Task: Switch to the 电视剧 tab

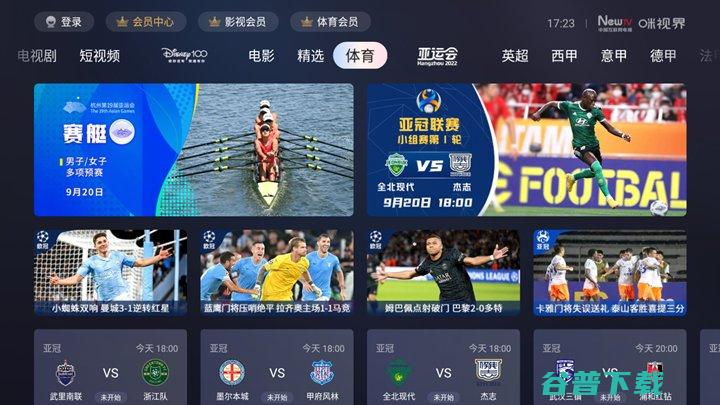Action: tap(36, 56)
